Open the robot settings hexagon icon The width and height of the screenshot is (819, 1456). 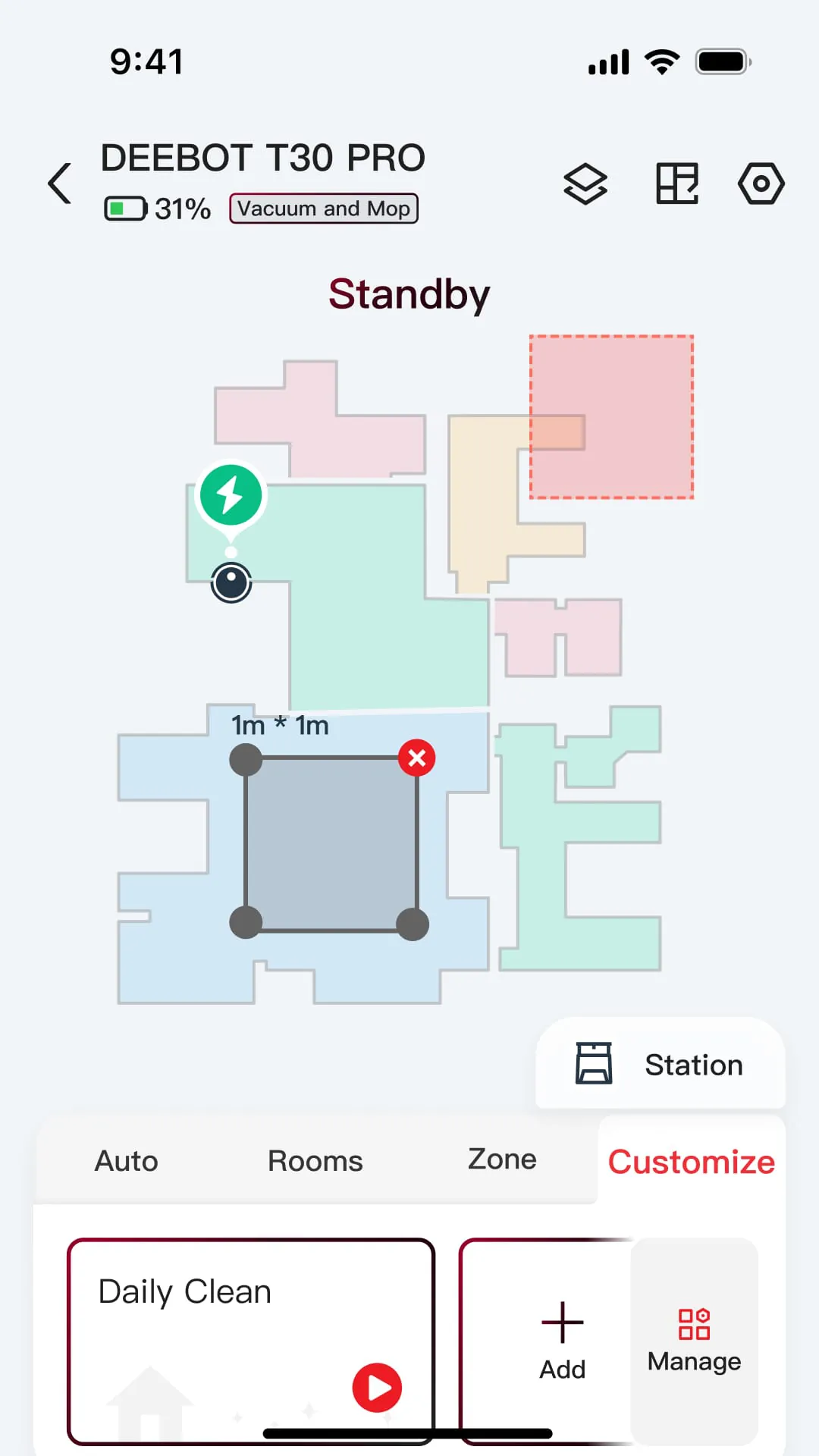[x=761, y=184]
